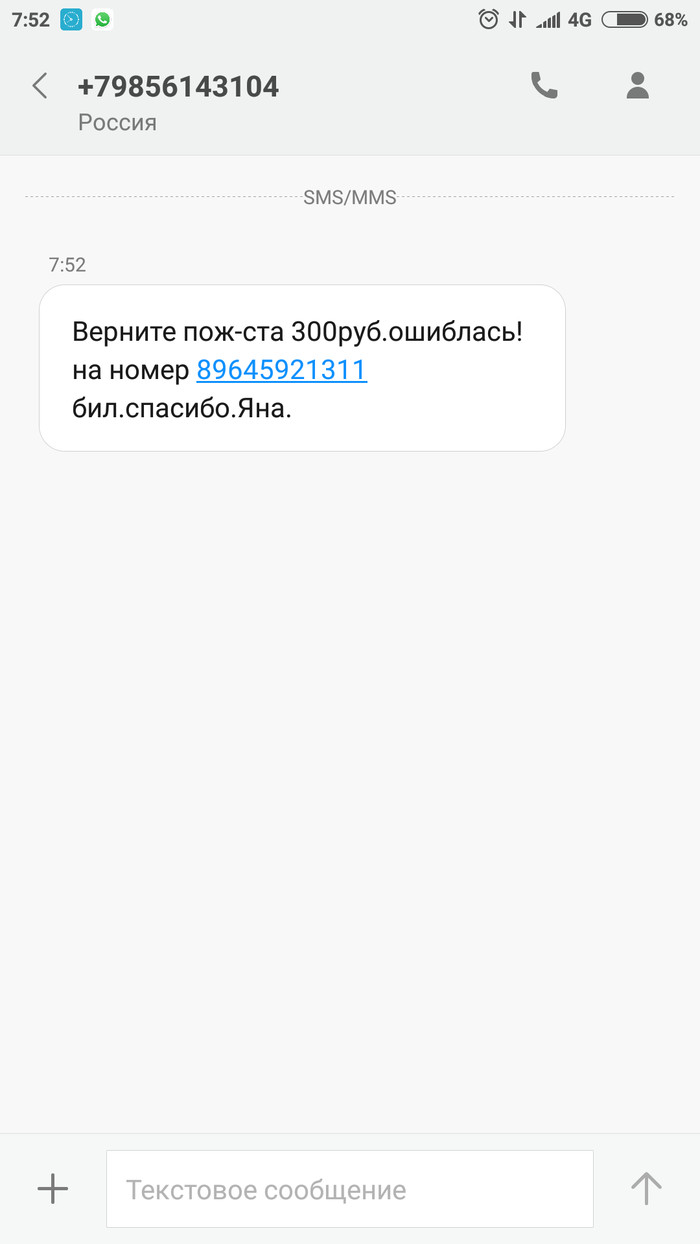
Task: Call the number +79856143104
Action: pyautogui.click(x=544, y=86)
